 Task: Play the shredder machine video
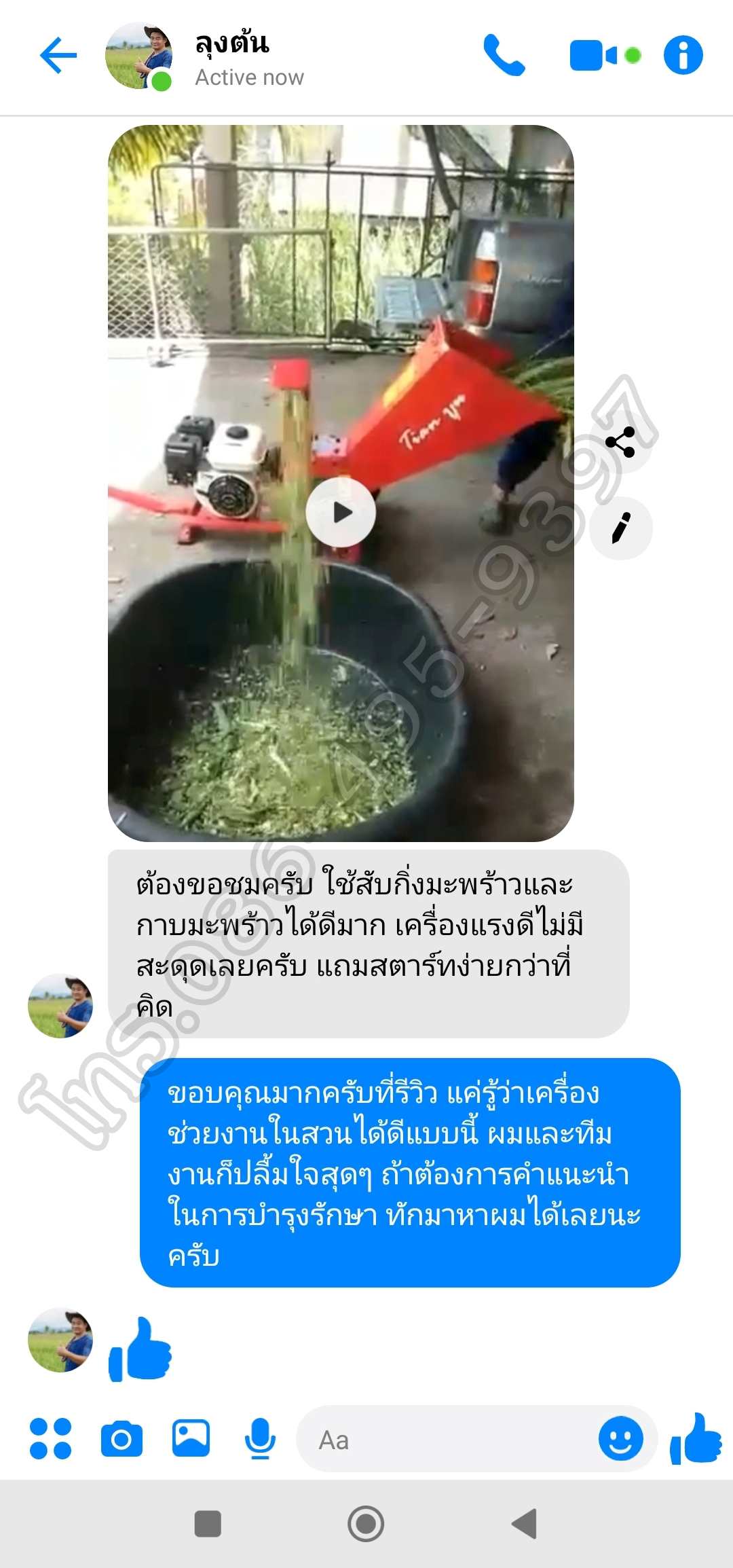[341, 513]
